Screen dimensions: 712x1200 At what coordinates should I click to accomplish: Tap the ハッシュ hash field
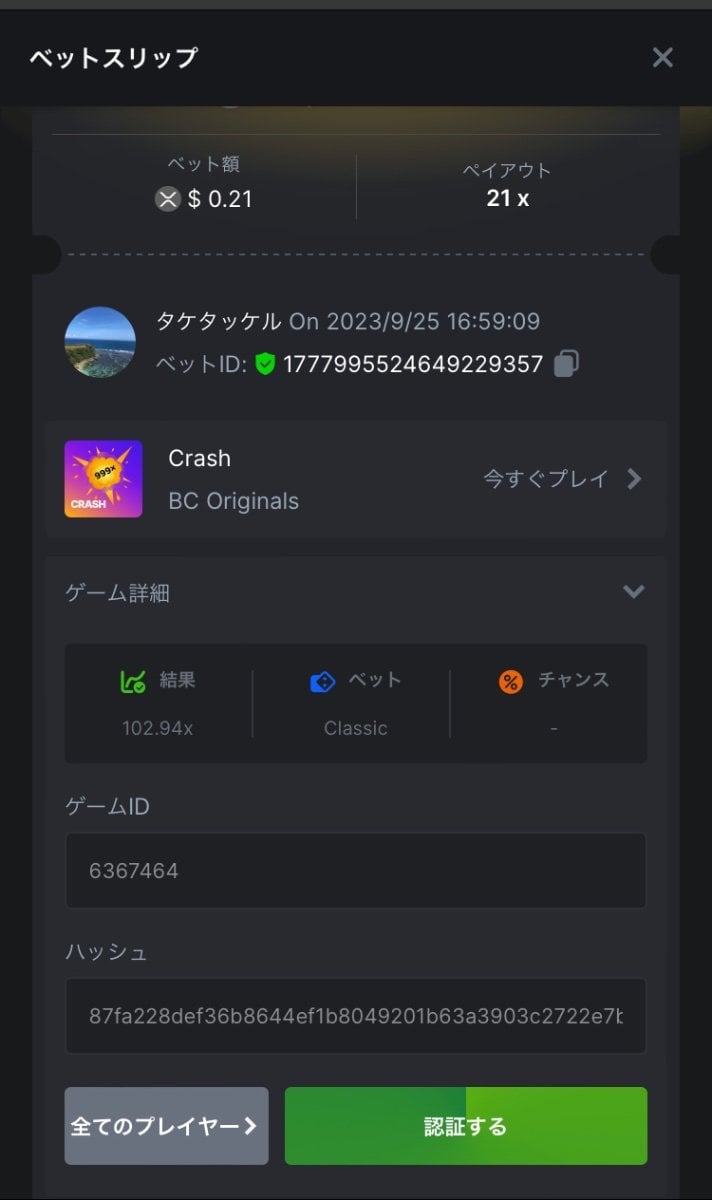[355, 1016]
